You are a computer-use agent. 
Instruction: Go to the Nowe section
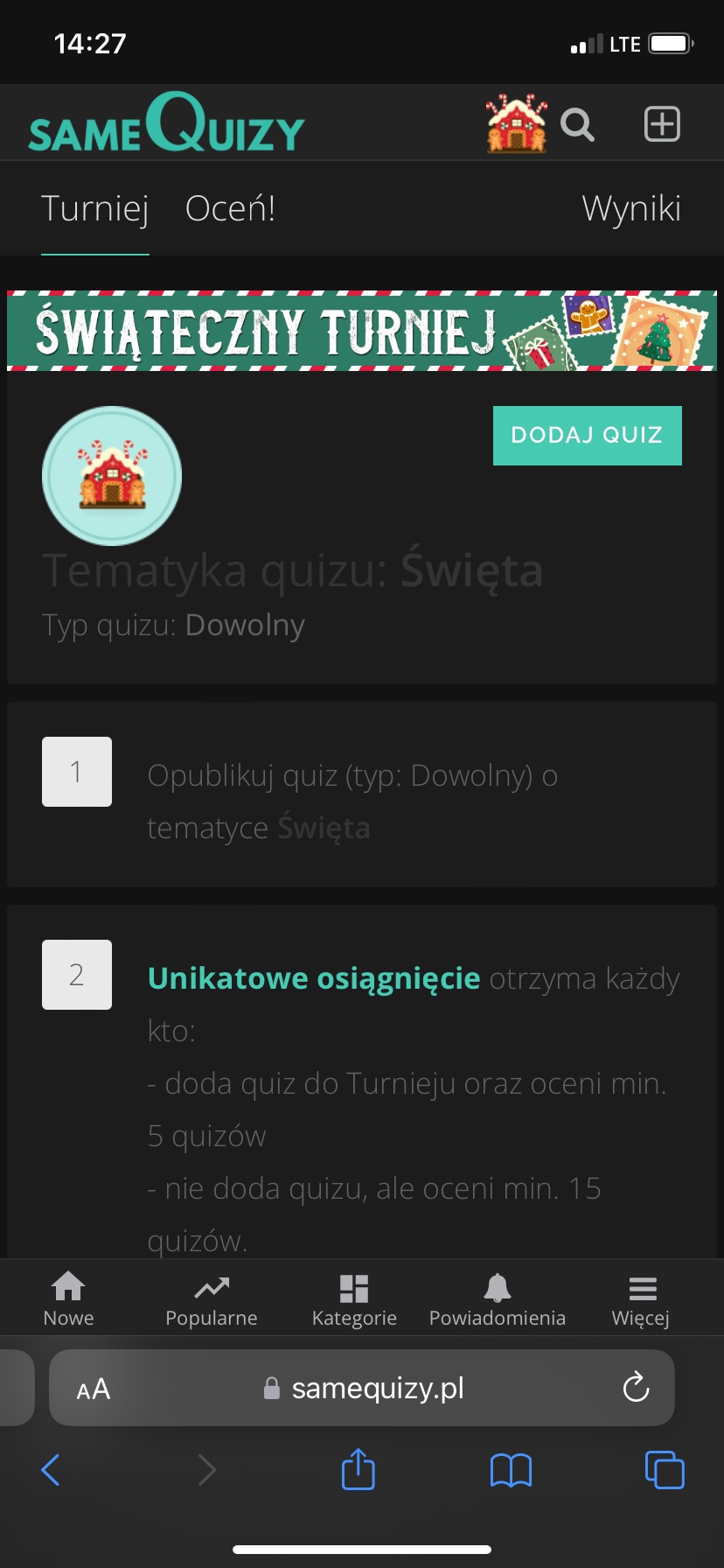coord(68,1299)
